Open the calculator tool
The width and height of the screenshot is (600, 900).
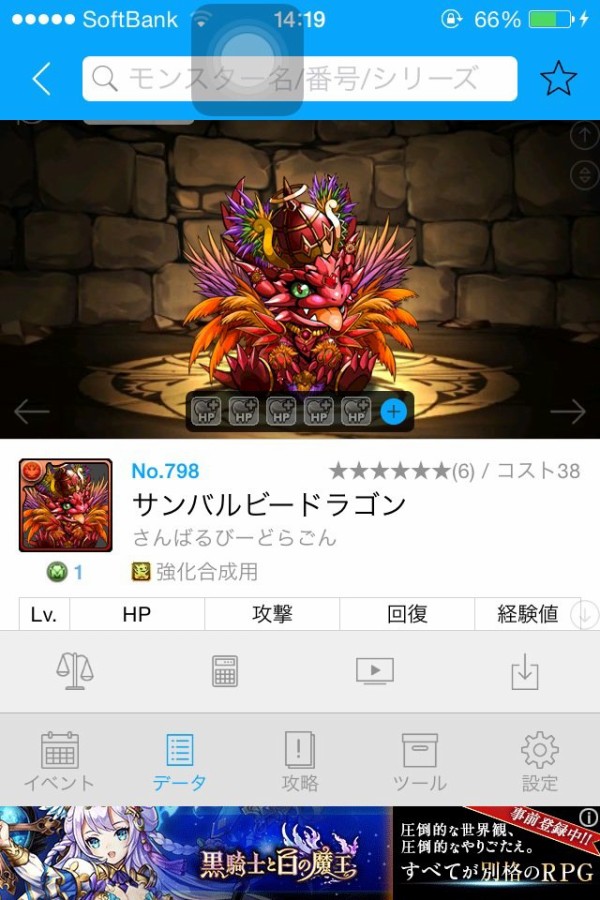click(225, 671)
